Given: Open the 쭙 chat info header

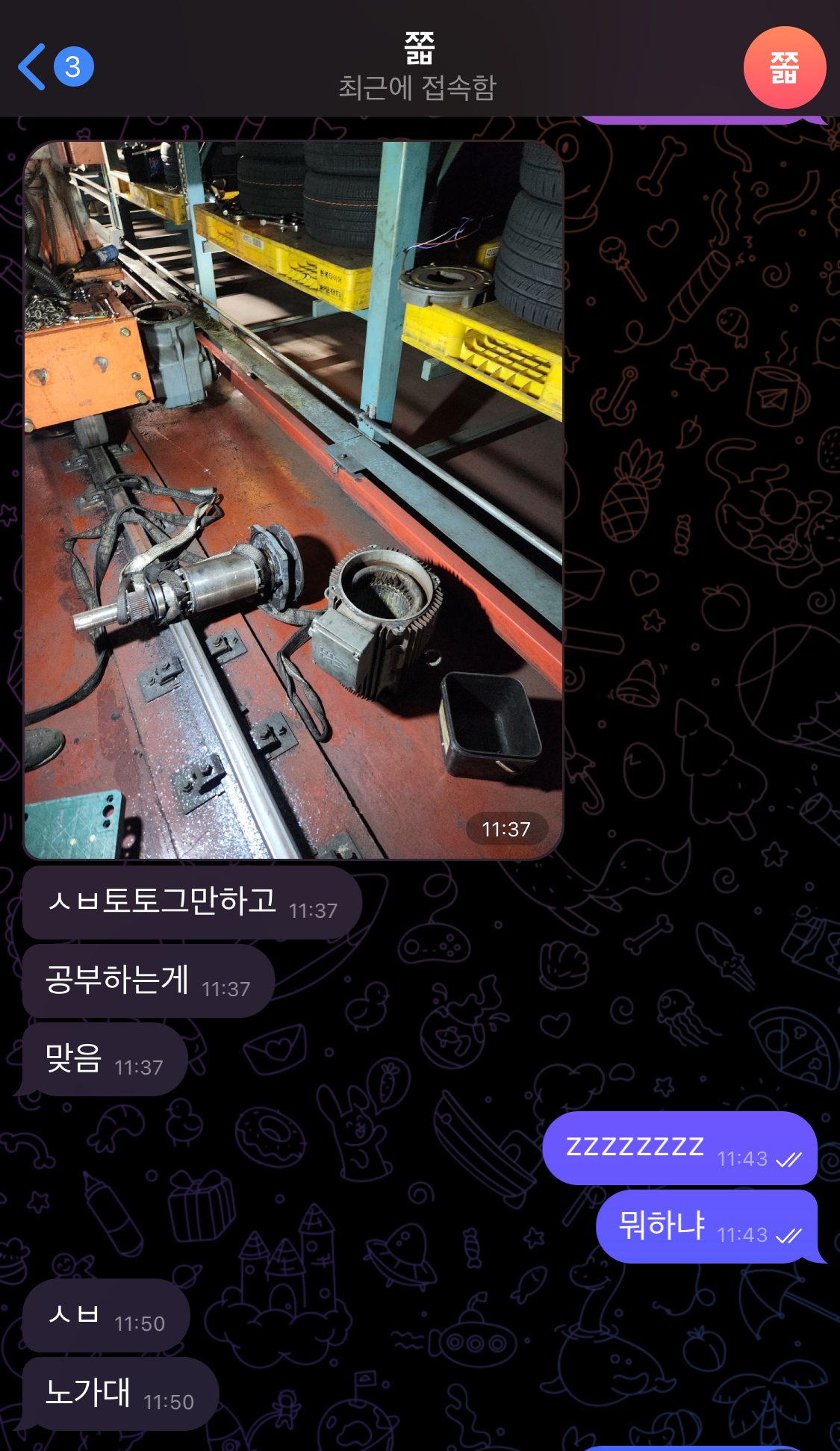Looking at the screenshot, I should [x=418, y=67].
